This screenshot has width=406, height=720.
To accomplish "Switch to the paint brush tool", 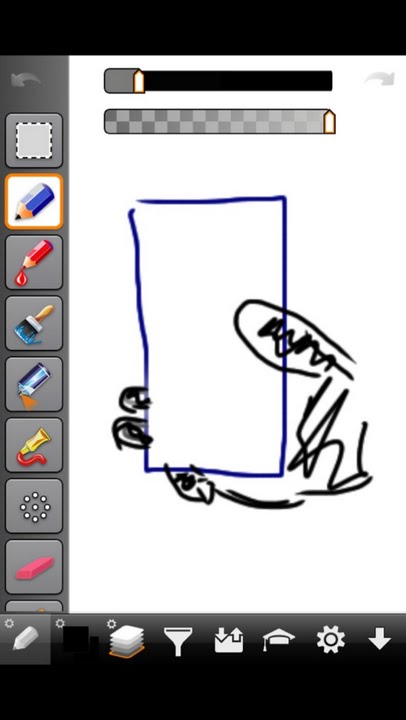I will click(34, 323).
